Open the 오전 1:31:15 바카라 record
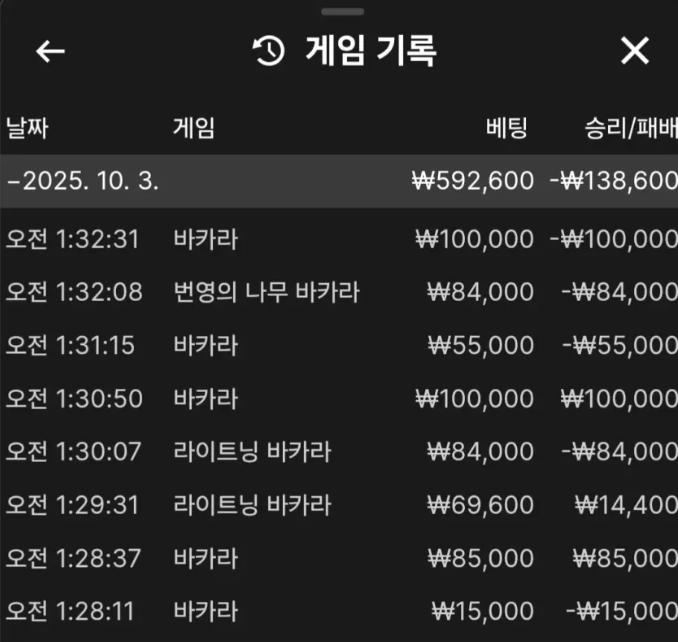678x642 pixels. click(x=339, y=346)
